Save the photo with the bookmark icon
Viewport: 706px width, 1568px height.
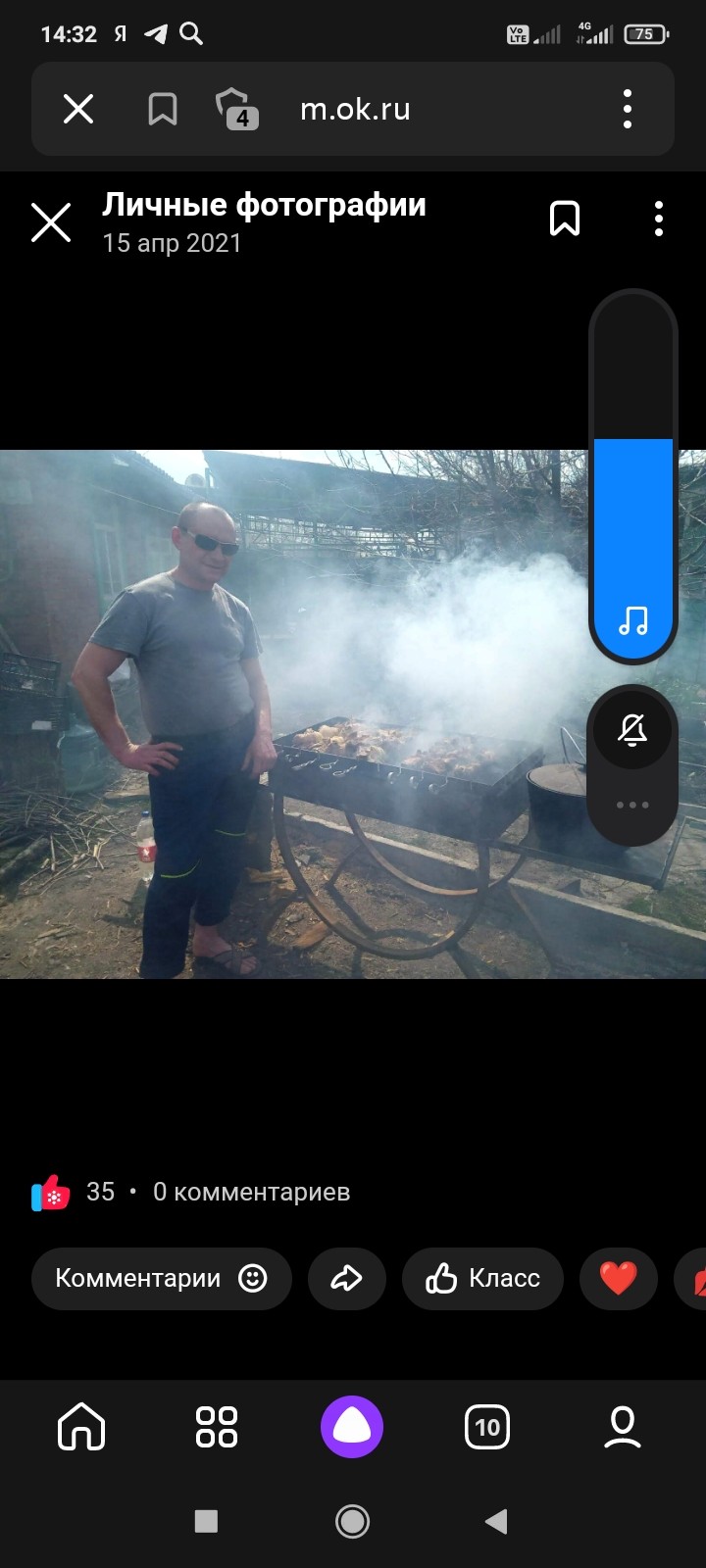click(x=565, y=219)
